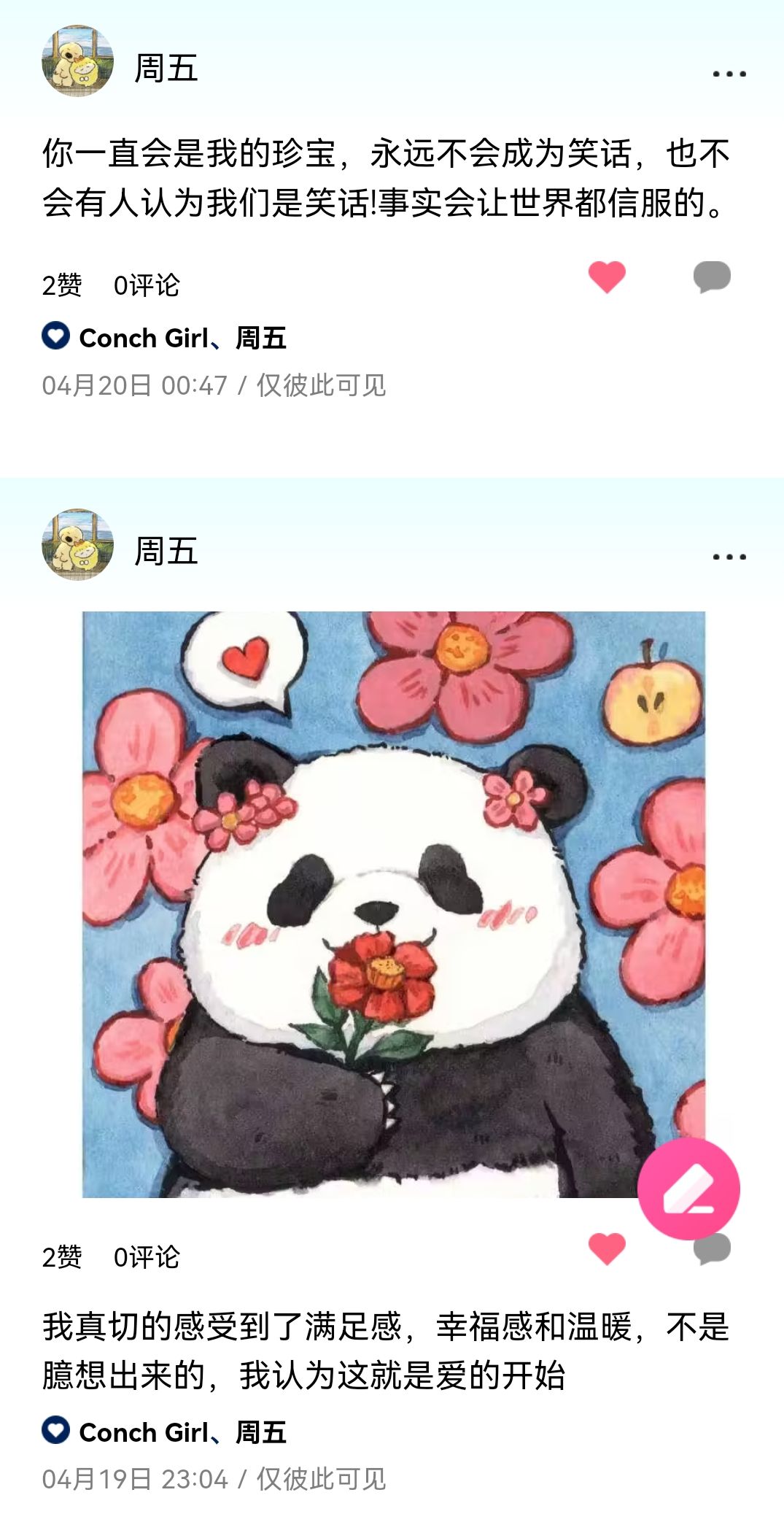The height and width of the screenshot is (1514, 784).
Task: Open 周五's avatar on the top post
Action: point(77,61)
